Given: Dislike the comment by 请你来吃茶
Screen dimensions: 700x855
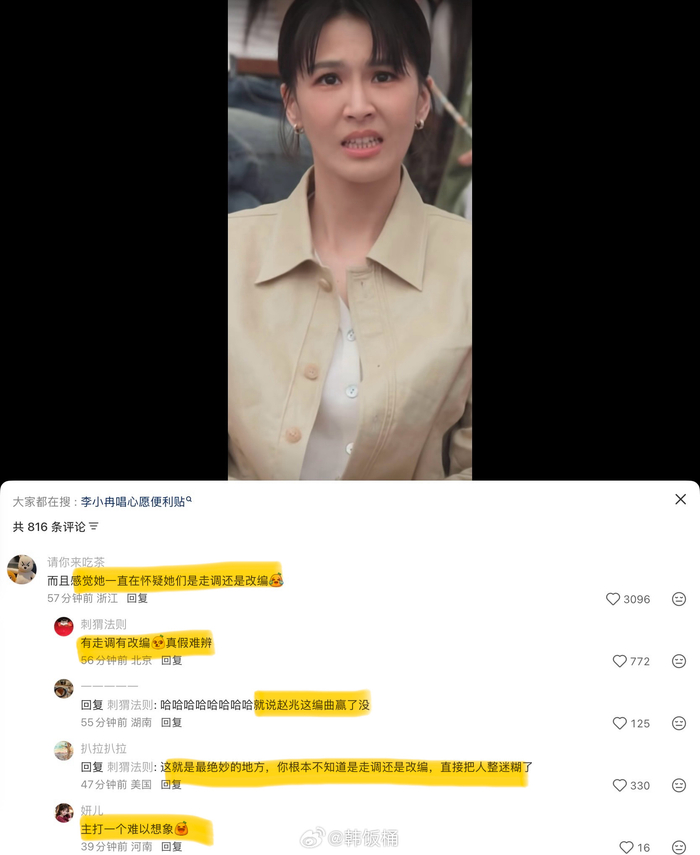Looking at the screenshot, I should click(x=679, y=599).
